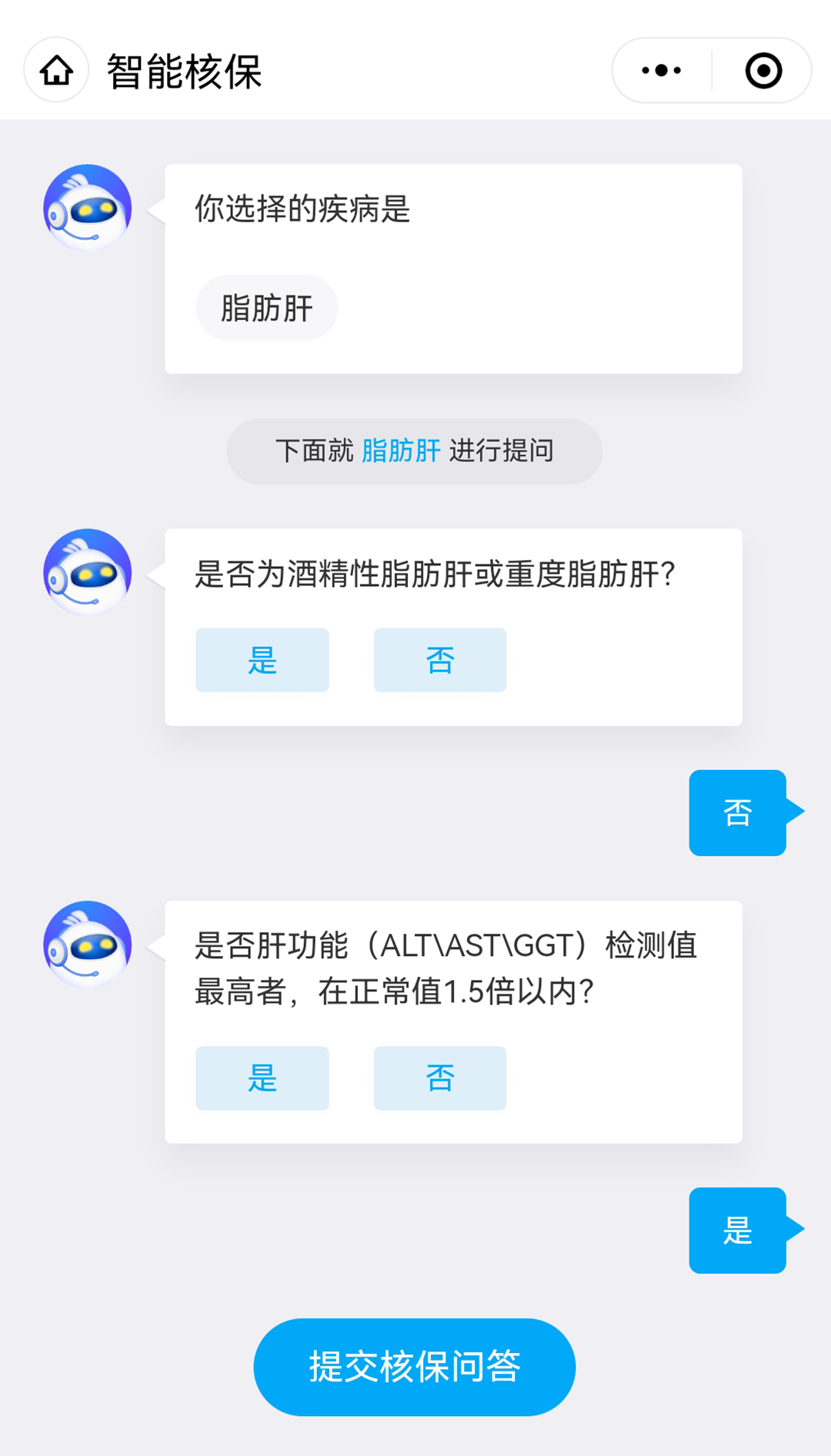
Task: Answer 否 to the liver function question
Action: point(440,1078)
